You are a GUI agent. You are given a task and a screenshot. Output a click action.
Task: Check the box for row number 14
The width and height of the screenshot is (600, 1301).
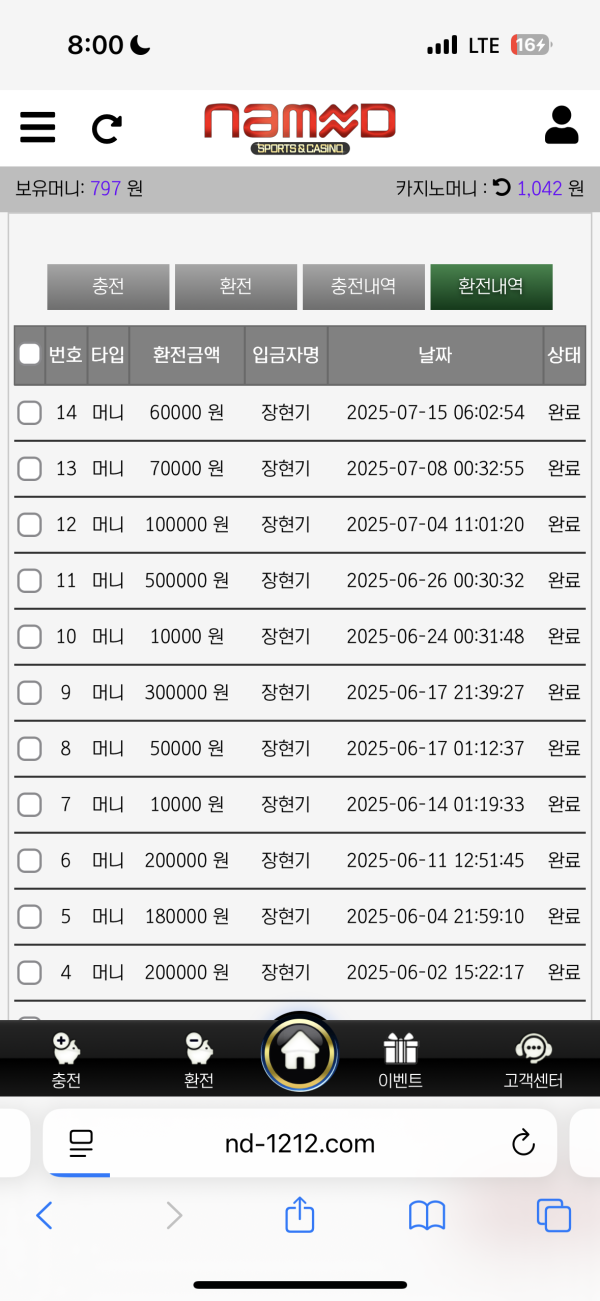[30, 412]
